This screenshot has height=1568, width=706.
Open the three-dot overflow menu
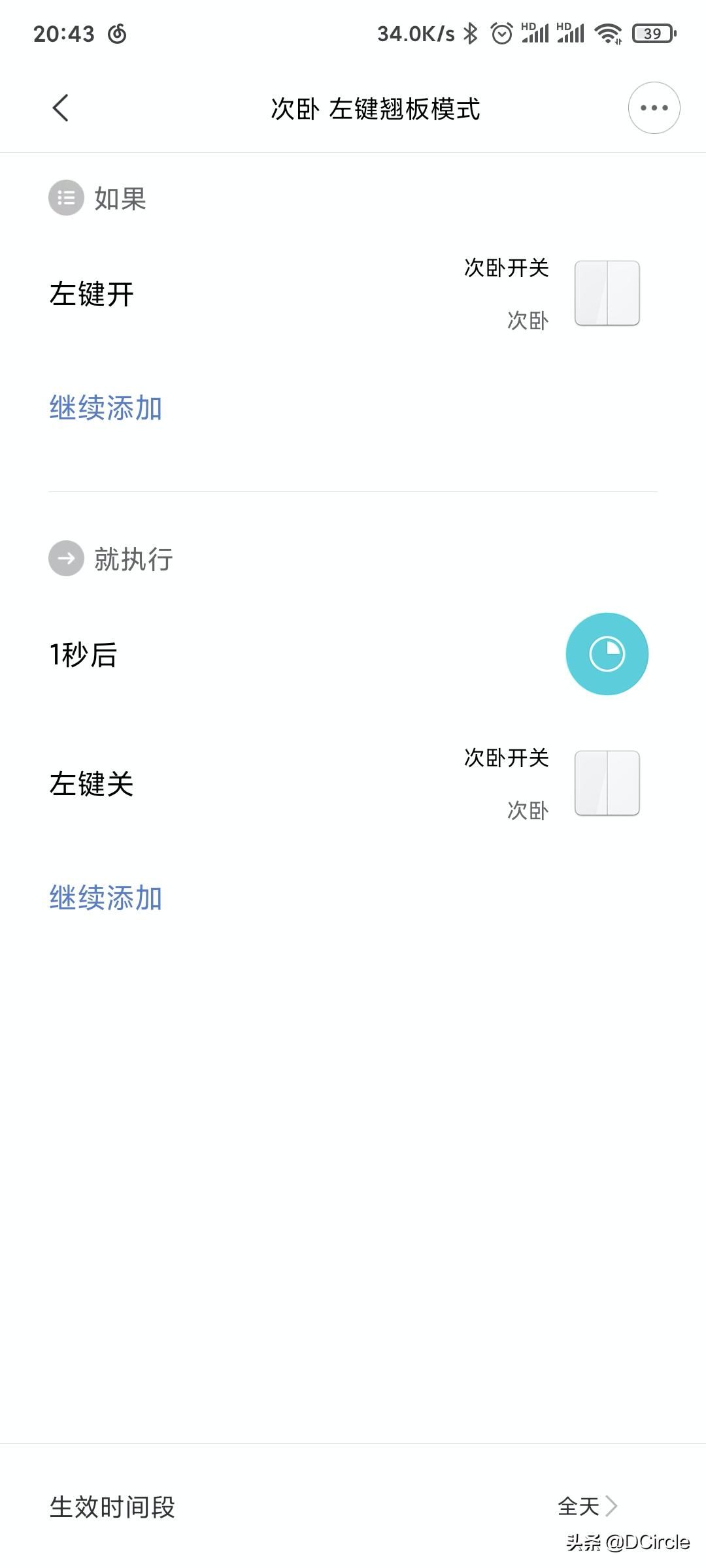pyautogui.click(x=654, y=108)
